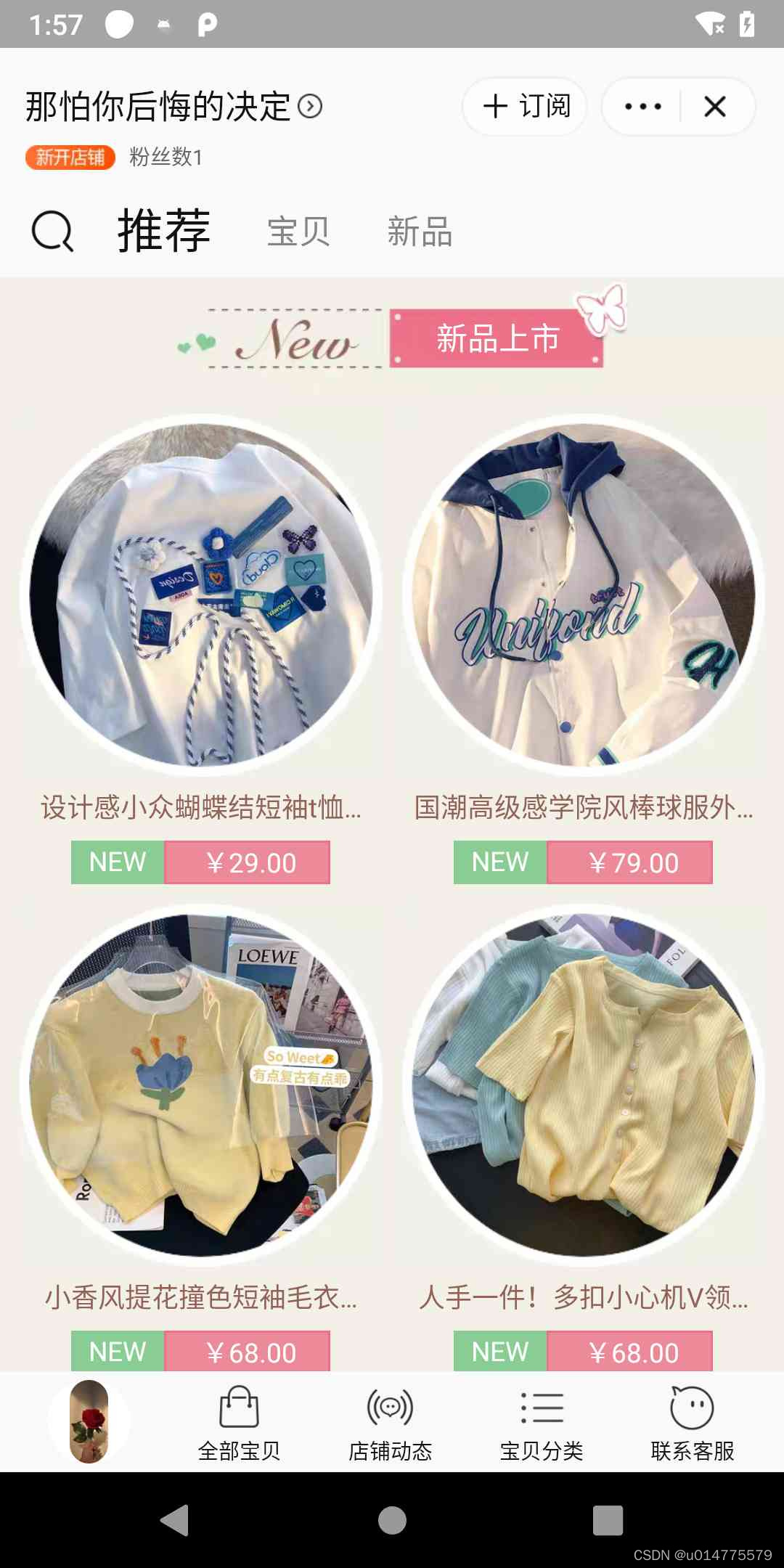Open the 设计感小众蝴蝶结短袖 product card
784x1568 pixels.
201,595
